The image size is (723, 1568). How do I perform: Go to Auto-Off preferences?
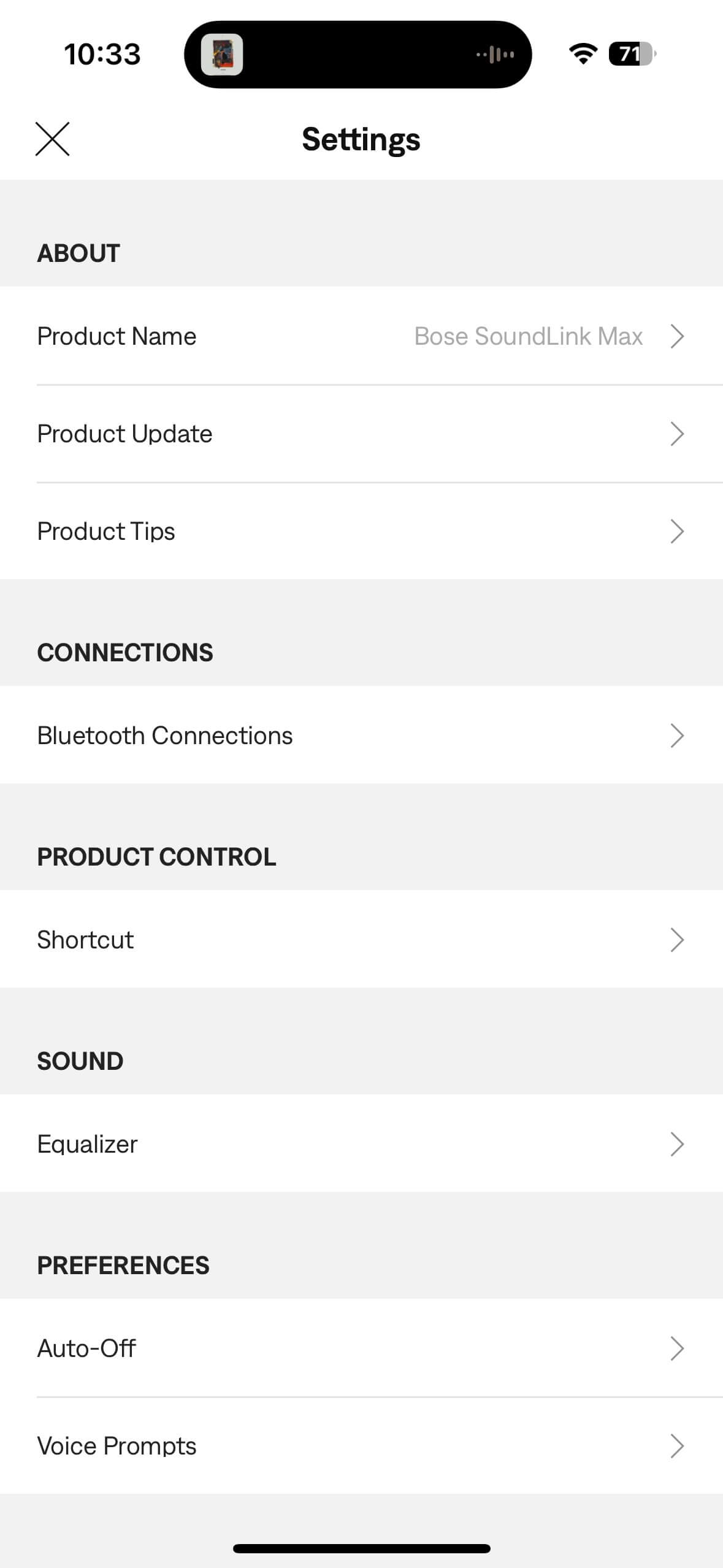(361, 1348)
